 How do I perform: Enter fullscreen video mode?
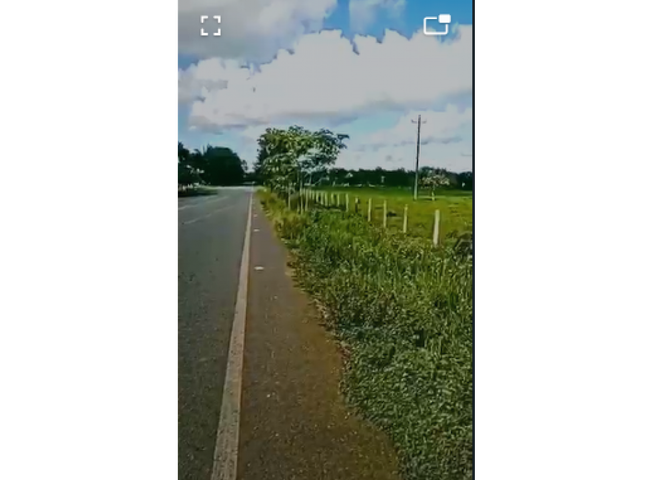210,26
